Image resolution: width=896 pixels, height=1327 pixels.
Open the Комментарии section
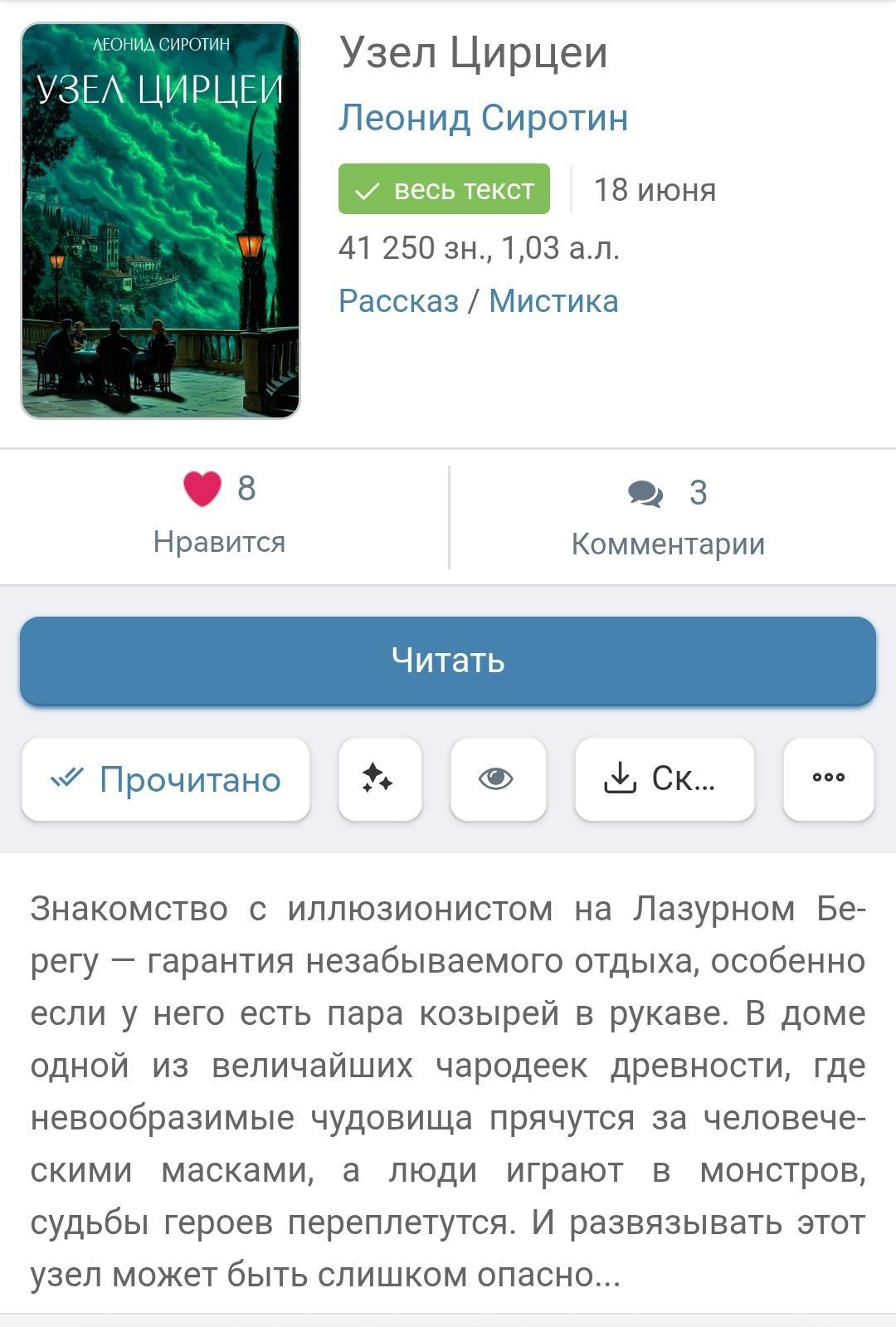[x=668, y=516]
